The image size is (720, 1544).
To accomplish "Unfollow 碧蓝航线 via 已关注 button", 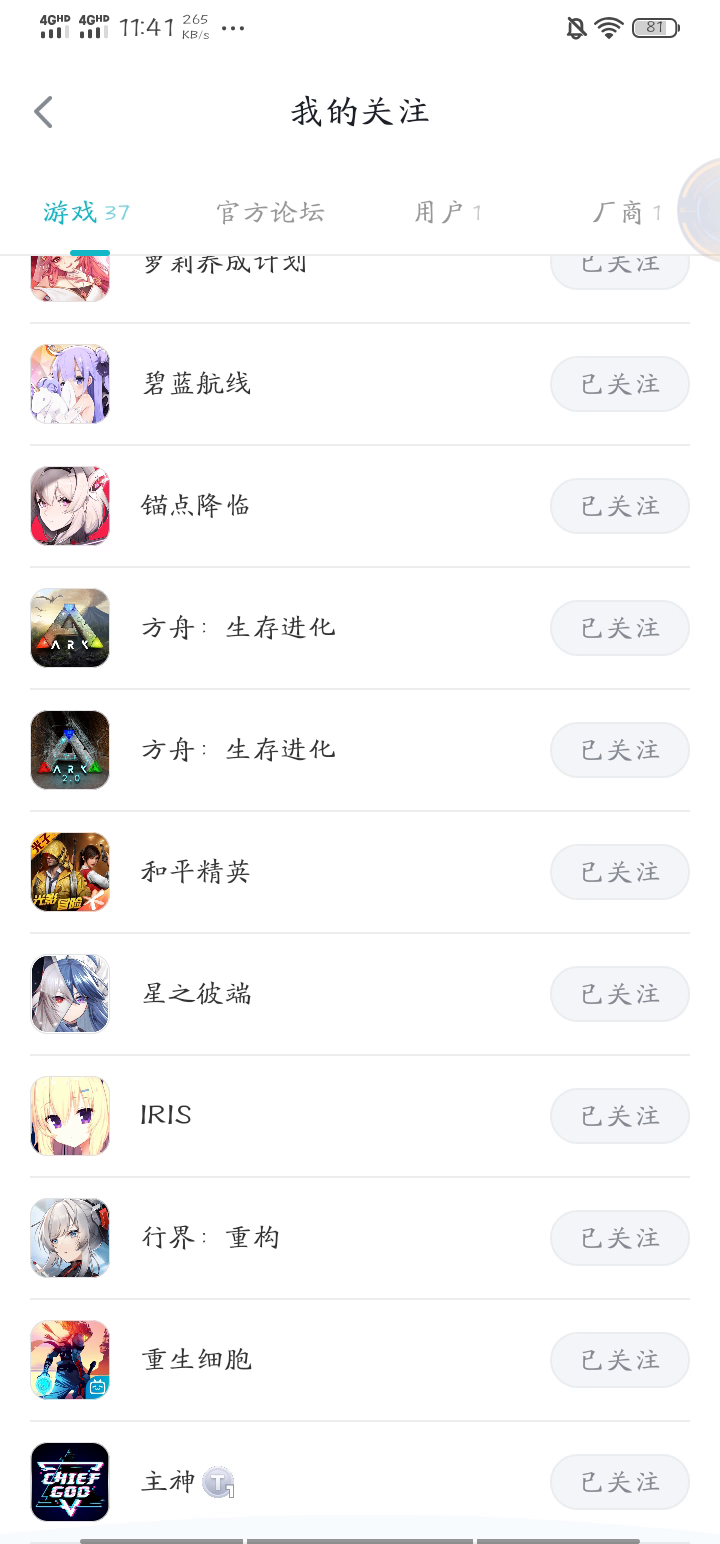I will 619,384.
